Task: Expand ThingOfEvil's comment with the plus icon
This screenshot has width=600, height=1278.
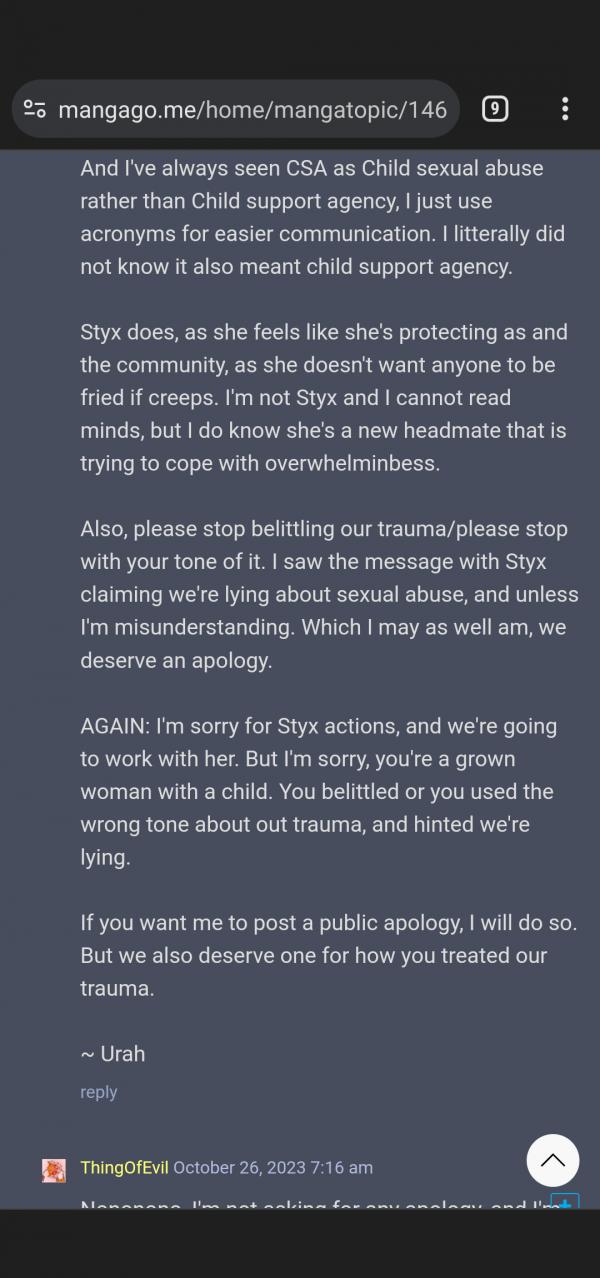Action: [x=565, y=1203]
